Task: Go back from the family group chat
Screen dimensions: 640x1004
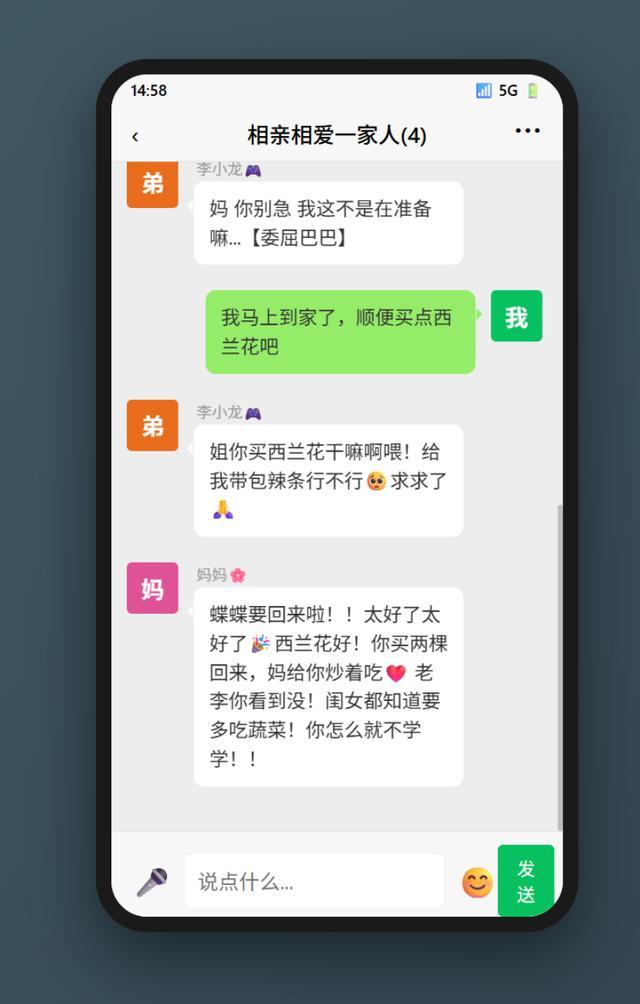Action: point(135,136)
